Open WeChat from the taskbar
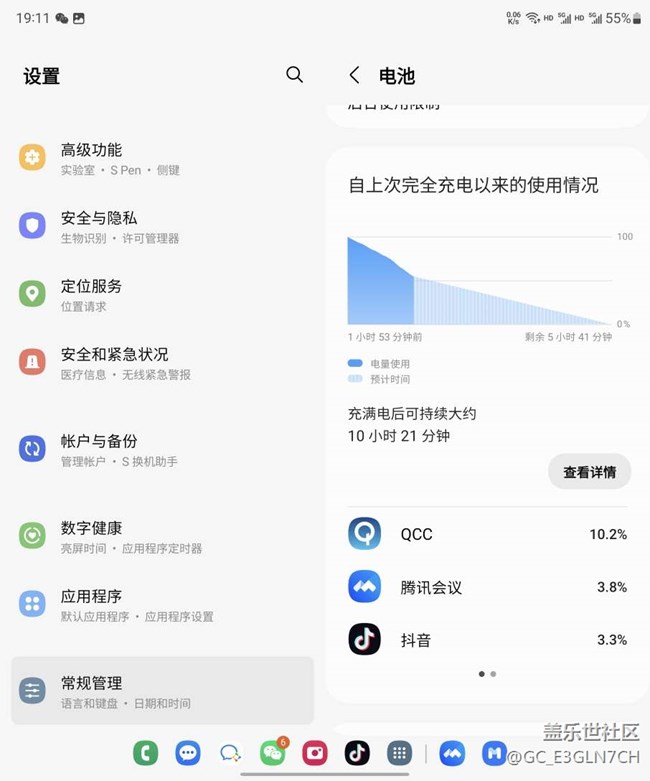Viewport: 650px width, 781px height. (272, 753)
